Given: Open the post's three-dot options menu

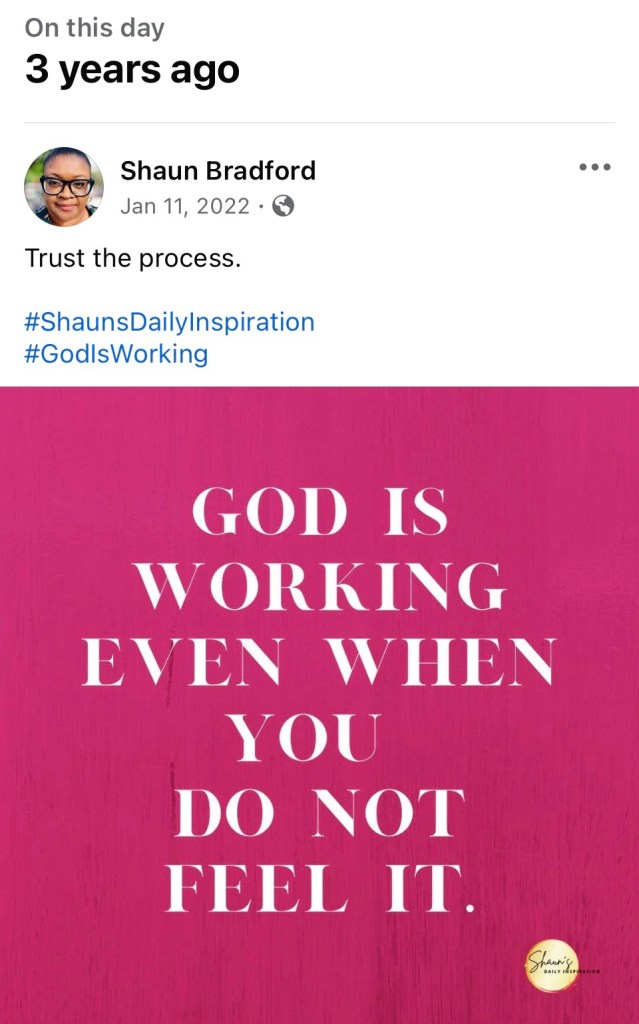Looking at the screenshot, I should point(594,168).
